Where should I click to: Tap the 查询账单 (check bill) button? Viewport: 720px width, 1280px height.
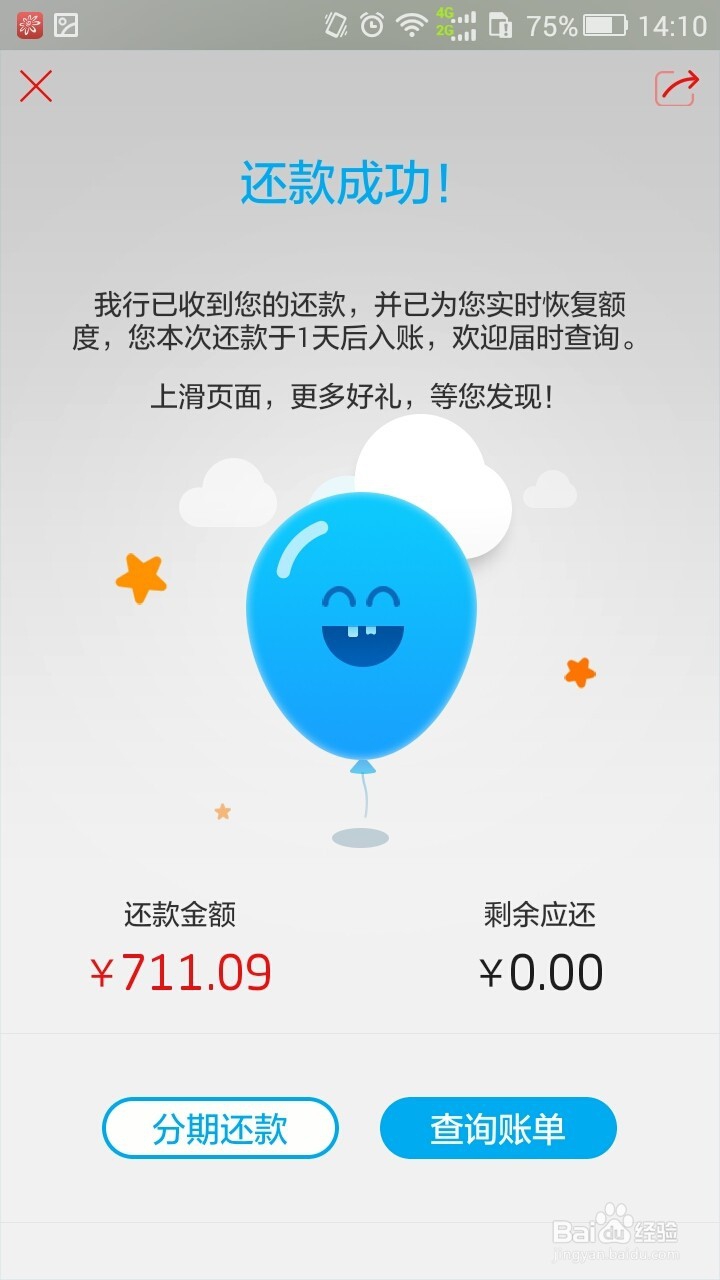pos(498,1128)
